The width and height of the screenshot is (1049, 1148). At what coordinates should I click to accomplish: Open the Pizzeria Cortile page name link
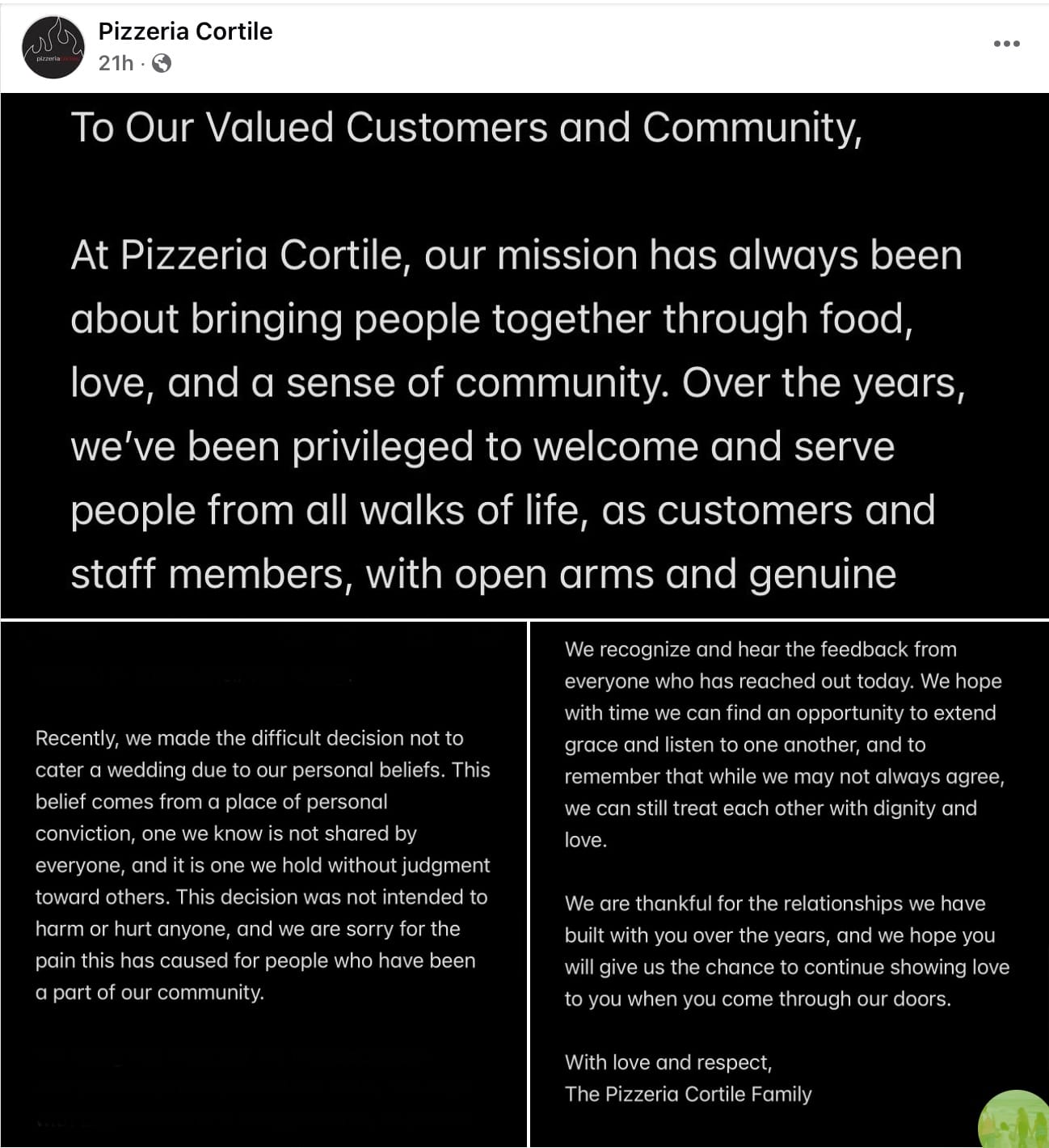pos(185,32)
